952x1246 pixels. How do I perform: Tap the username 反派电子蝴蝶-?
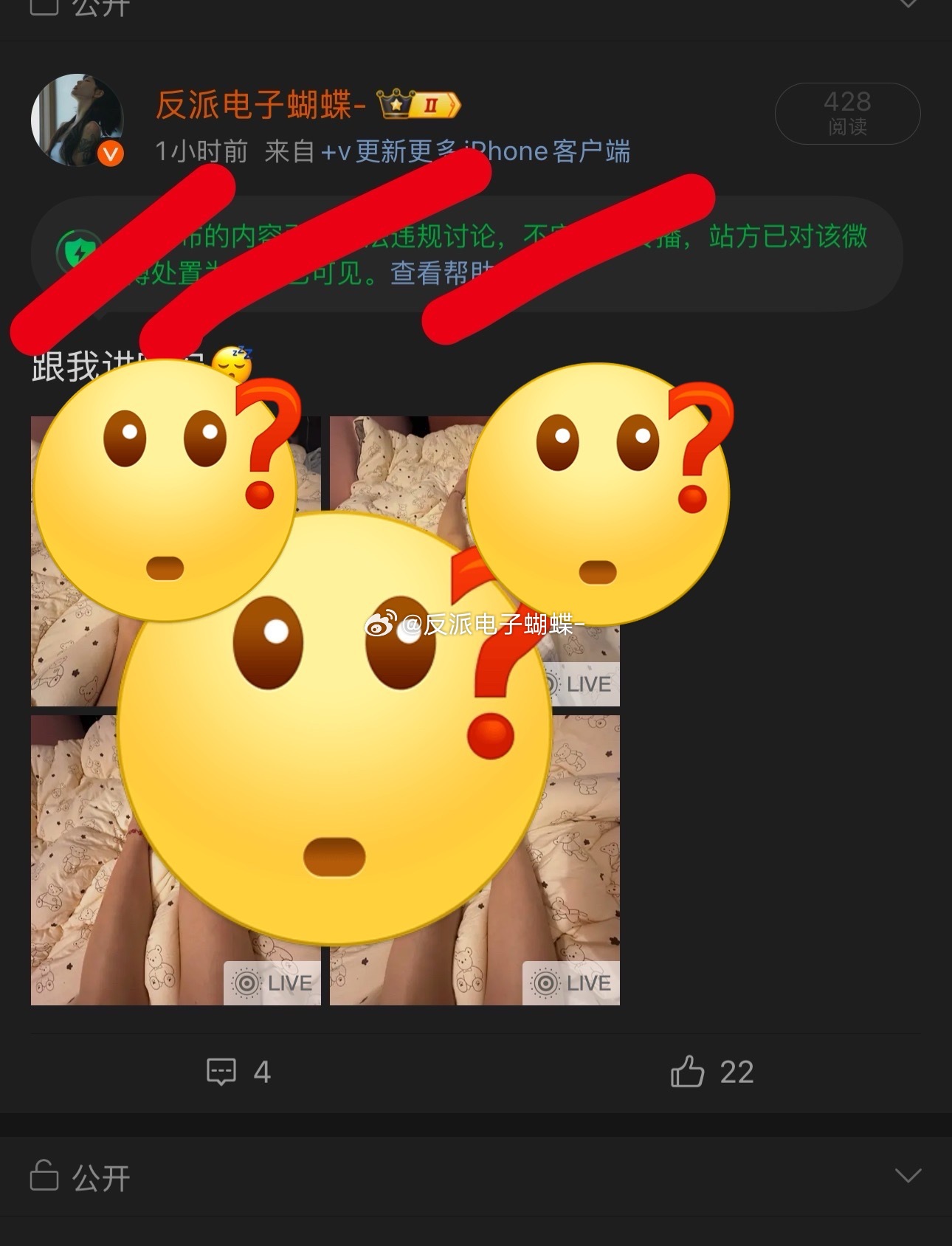(261, 104)
